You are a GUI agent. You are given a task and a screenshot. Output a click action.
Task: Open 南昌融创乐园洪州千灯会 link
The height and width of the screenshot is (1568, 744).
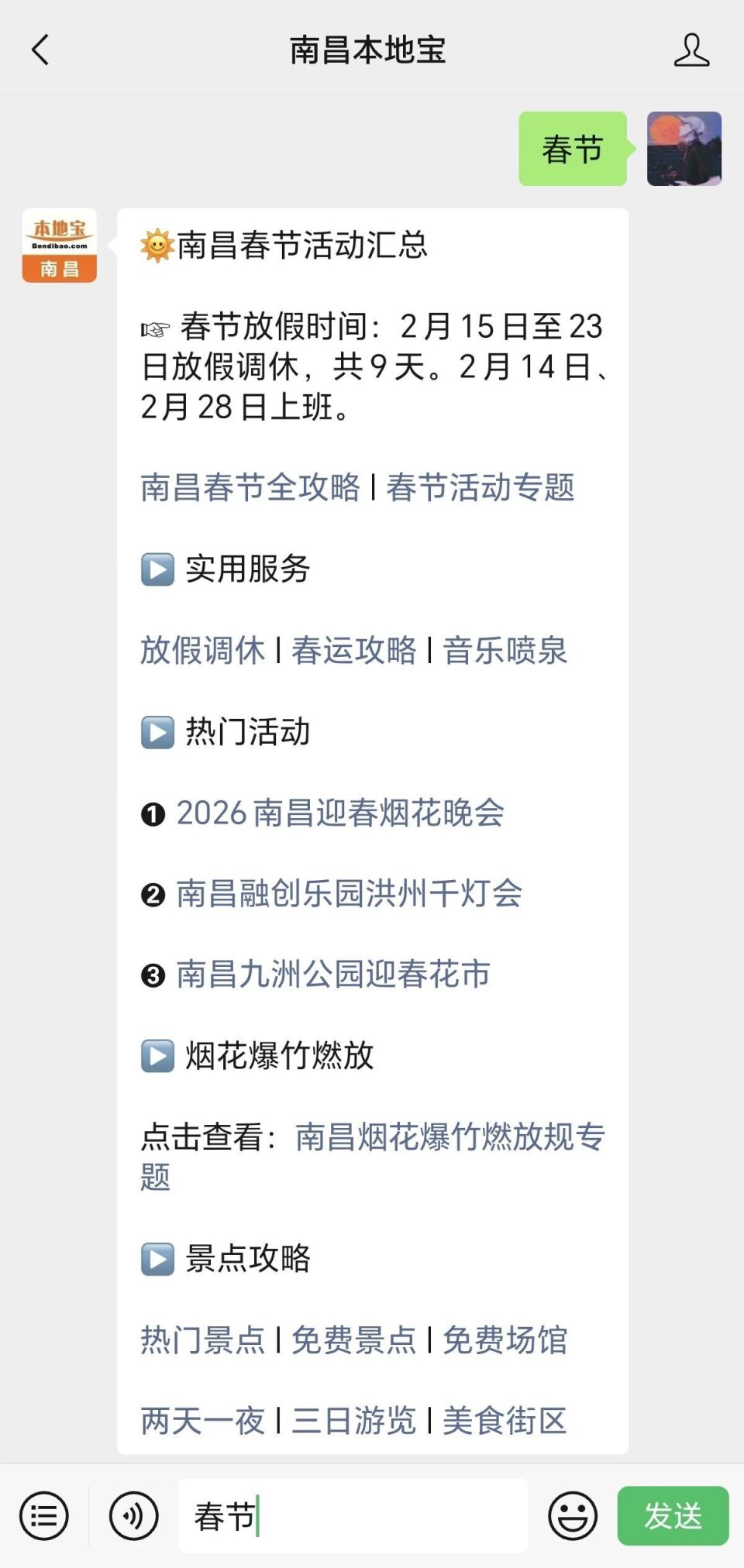[x=349, y=895]
